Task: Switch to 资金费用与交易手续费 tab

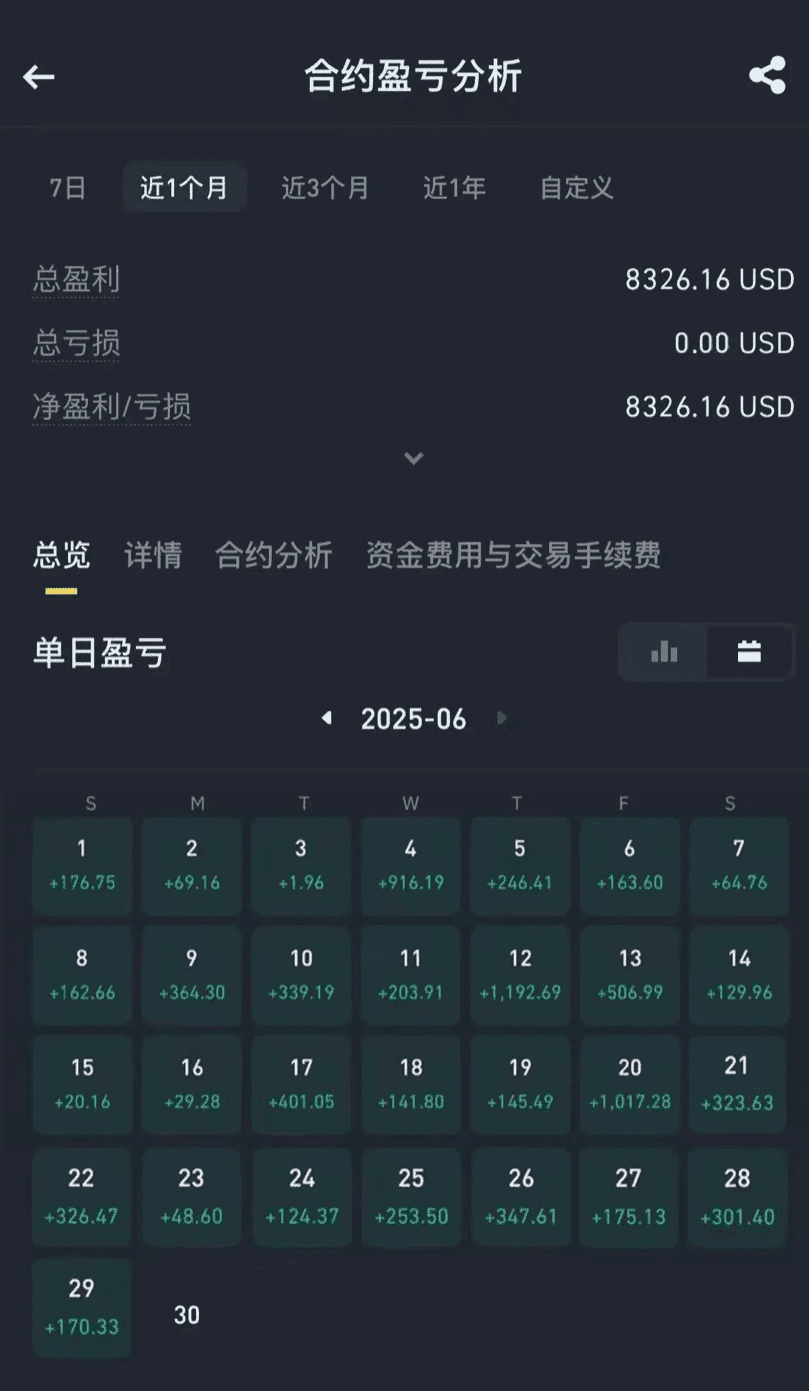Action: (x=513, y=555)
